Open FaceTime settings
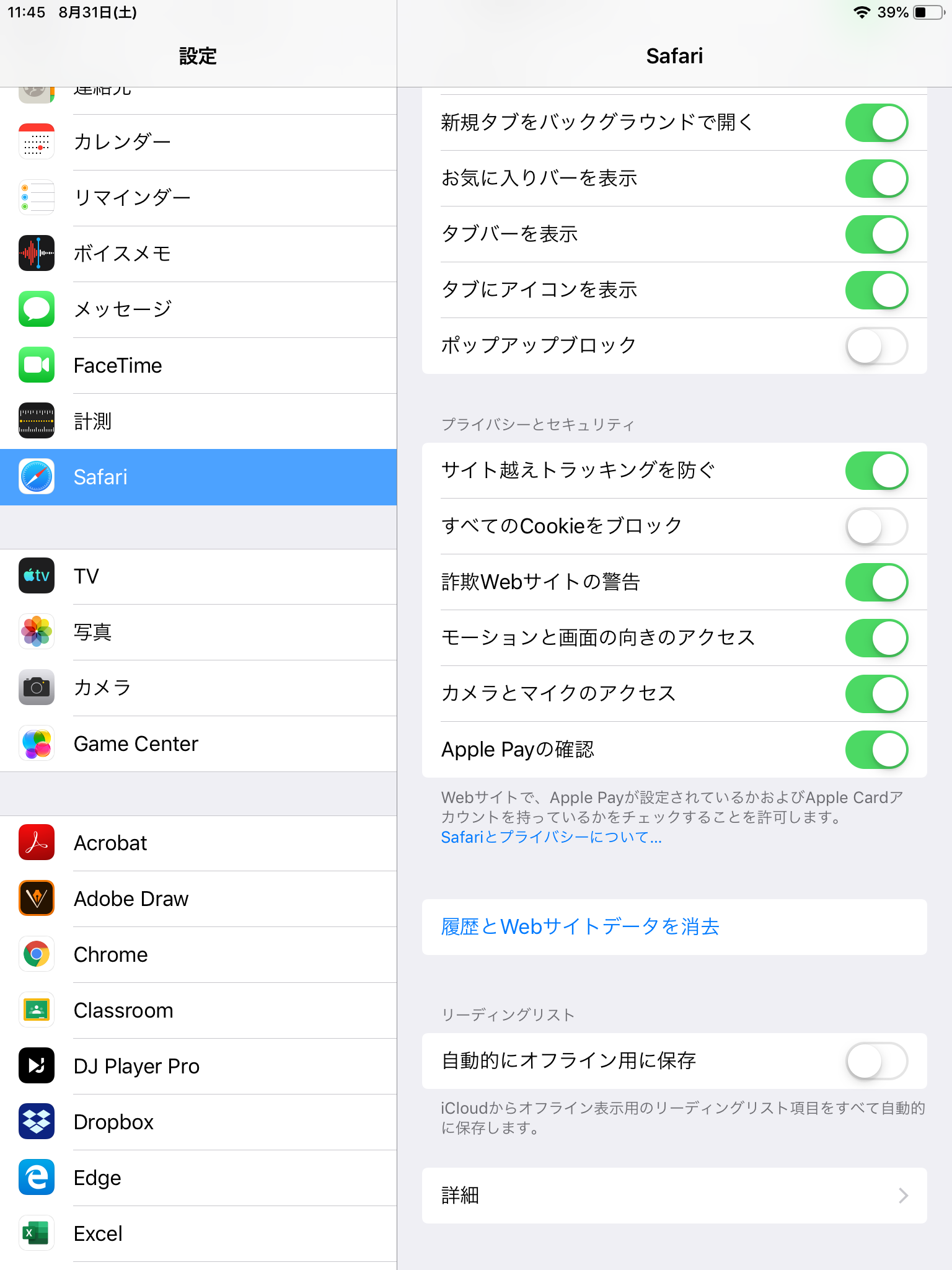This screenshot has height=1270, width=952. pos(198,365)
